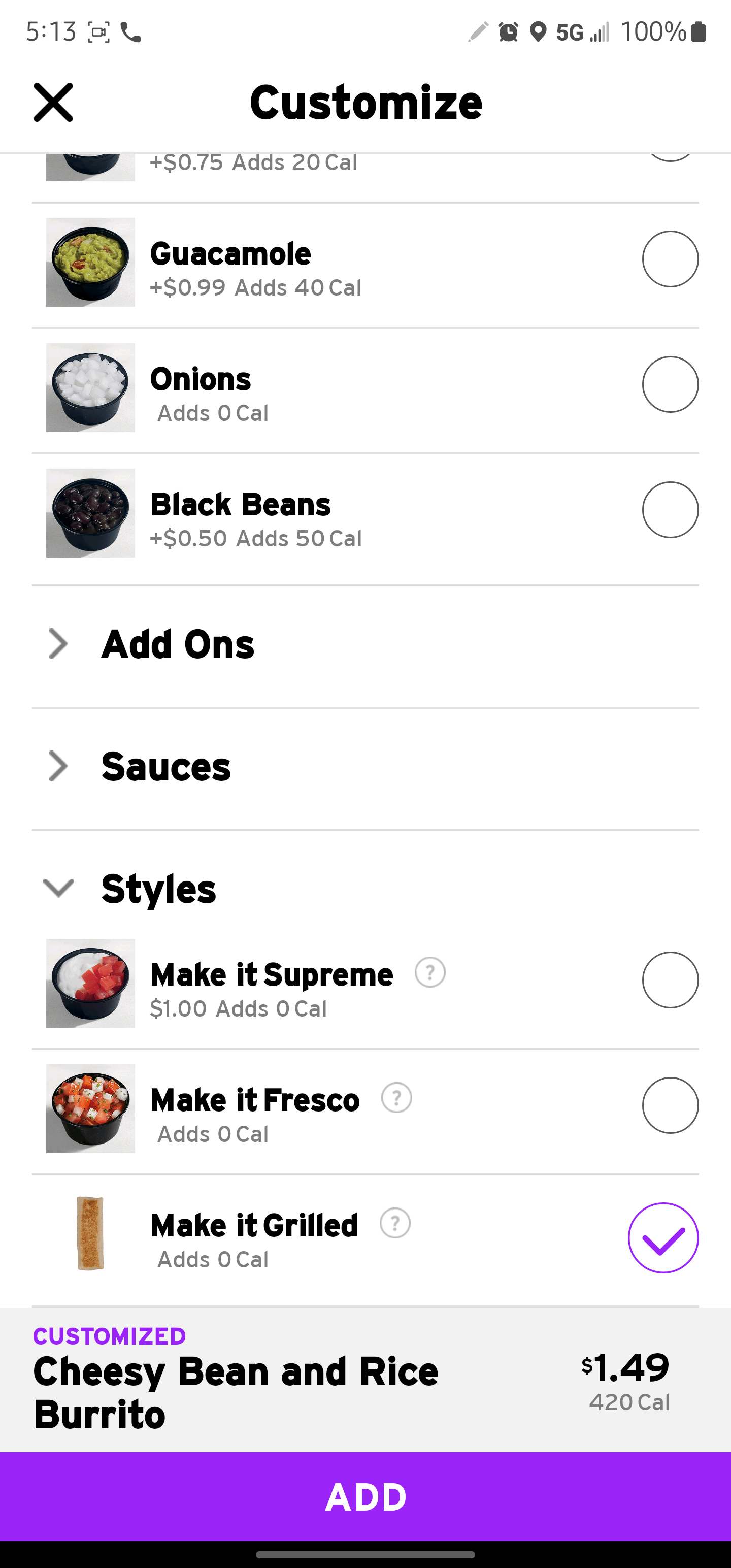View info about Make it Grilled
Image resolution: width=731 pixels, height=1568 pixels.
point(395,1224)
